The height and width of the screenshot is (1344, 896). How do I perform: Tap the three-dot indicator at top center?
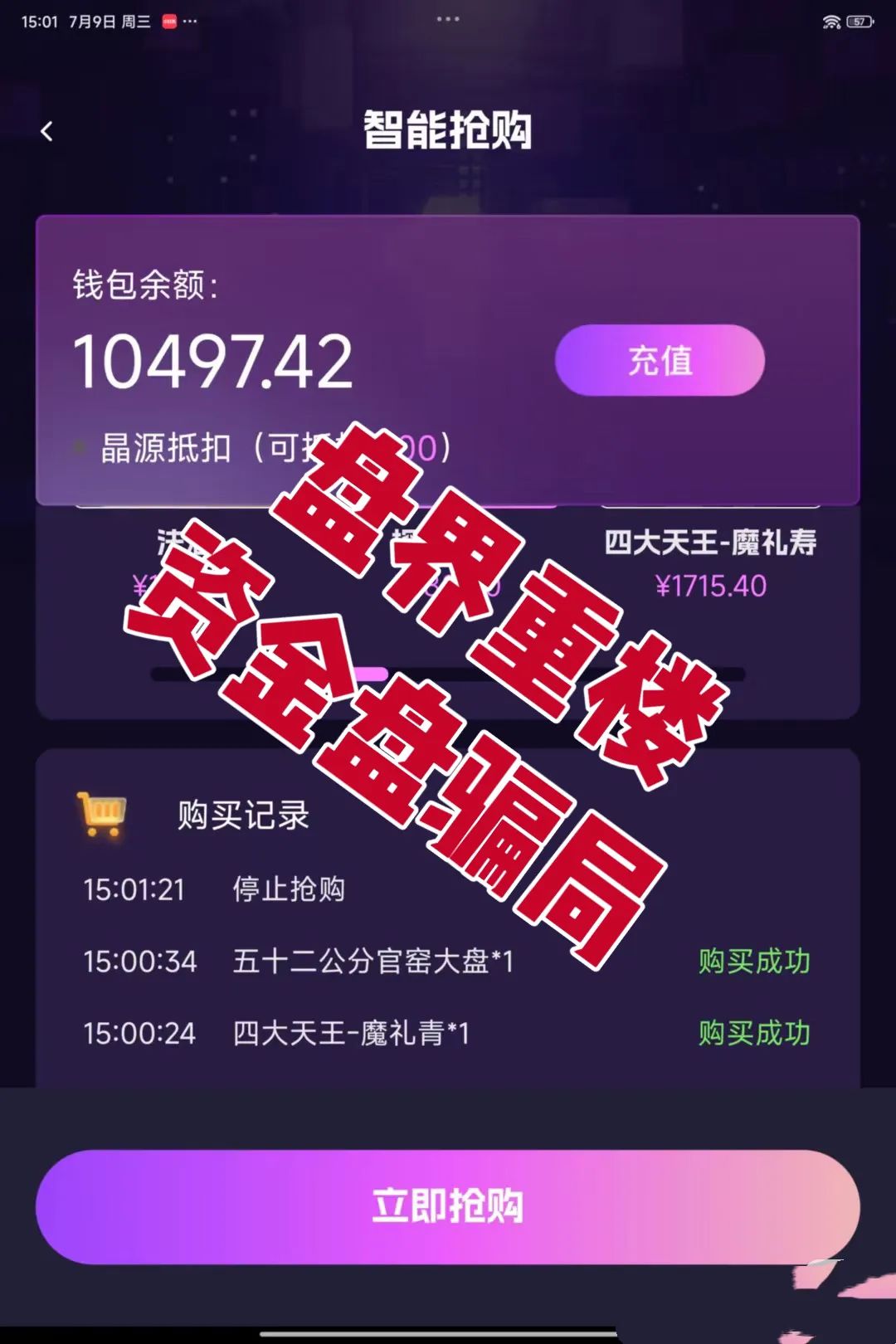(448, 20)
